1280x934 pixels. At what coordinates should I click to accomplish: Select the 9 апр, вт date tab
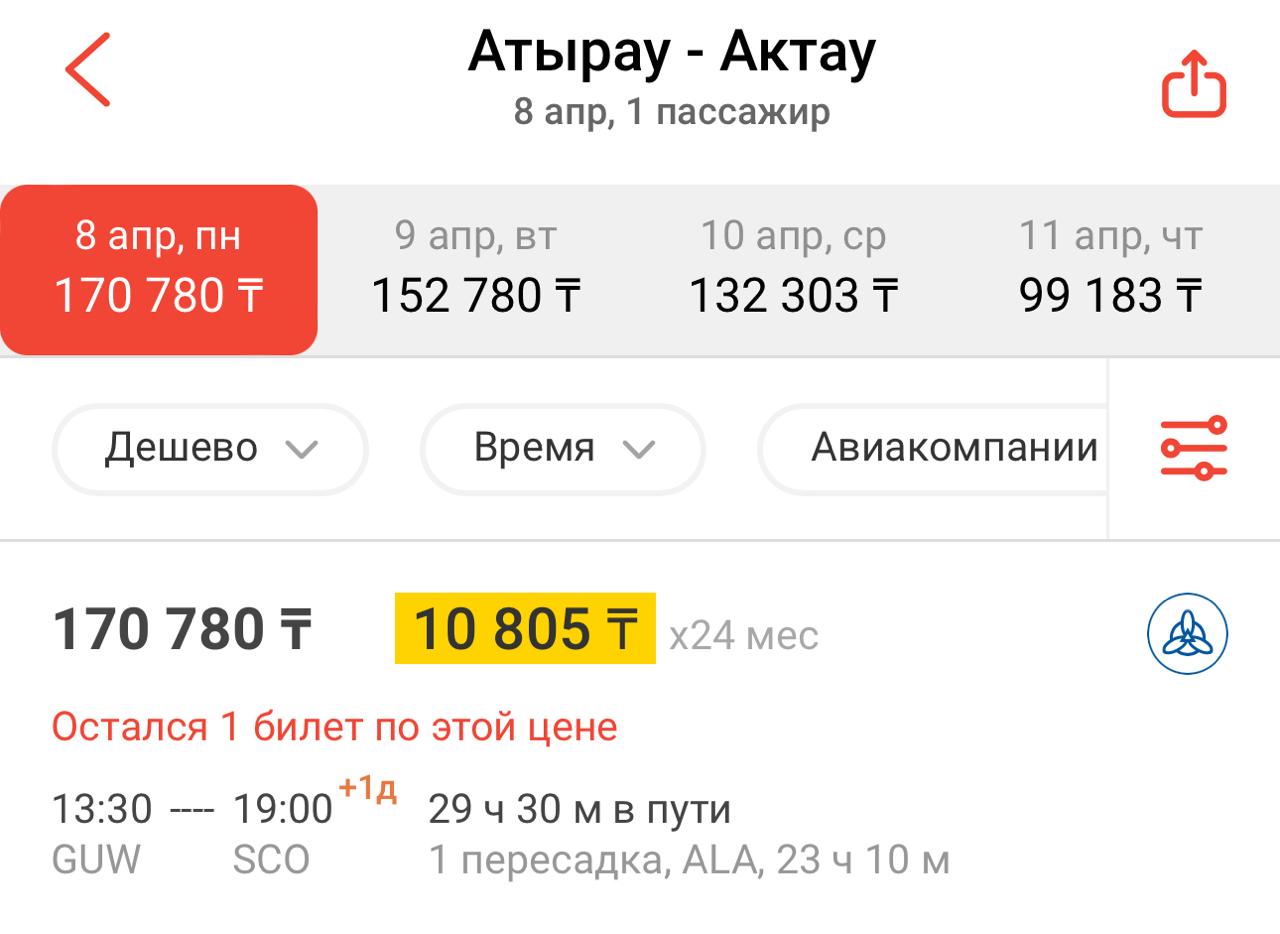[476, 268]
